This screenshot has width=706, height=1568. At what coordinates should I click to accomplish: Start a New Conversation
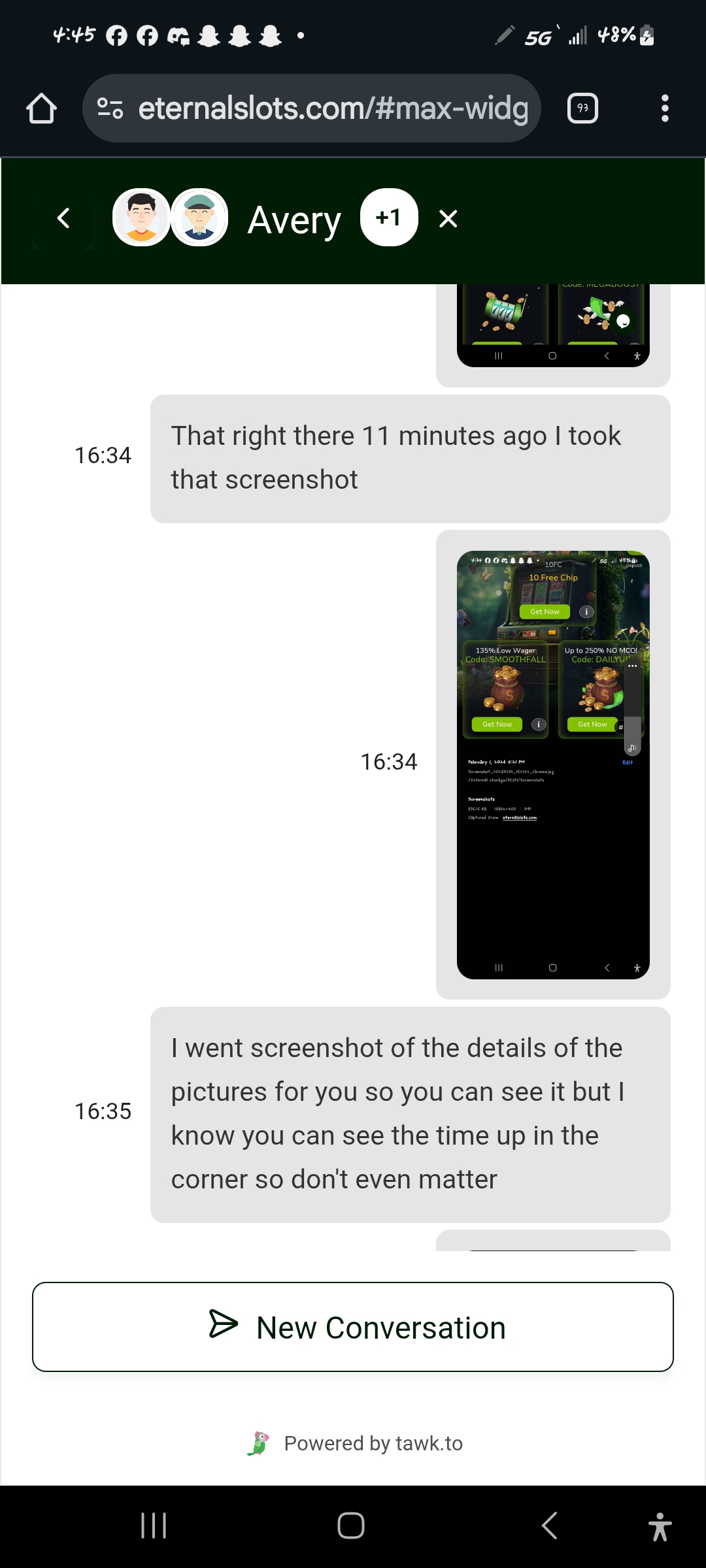click(x=353, y=1327)
